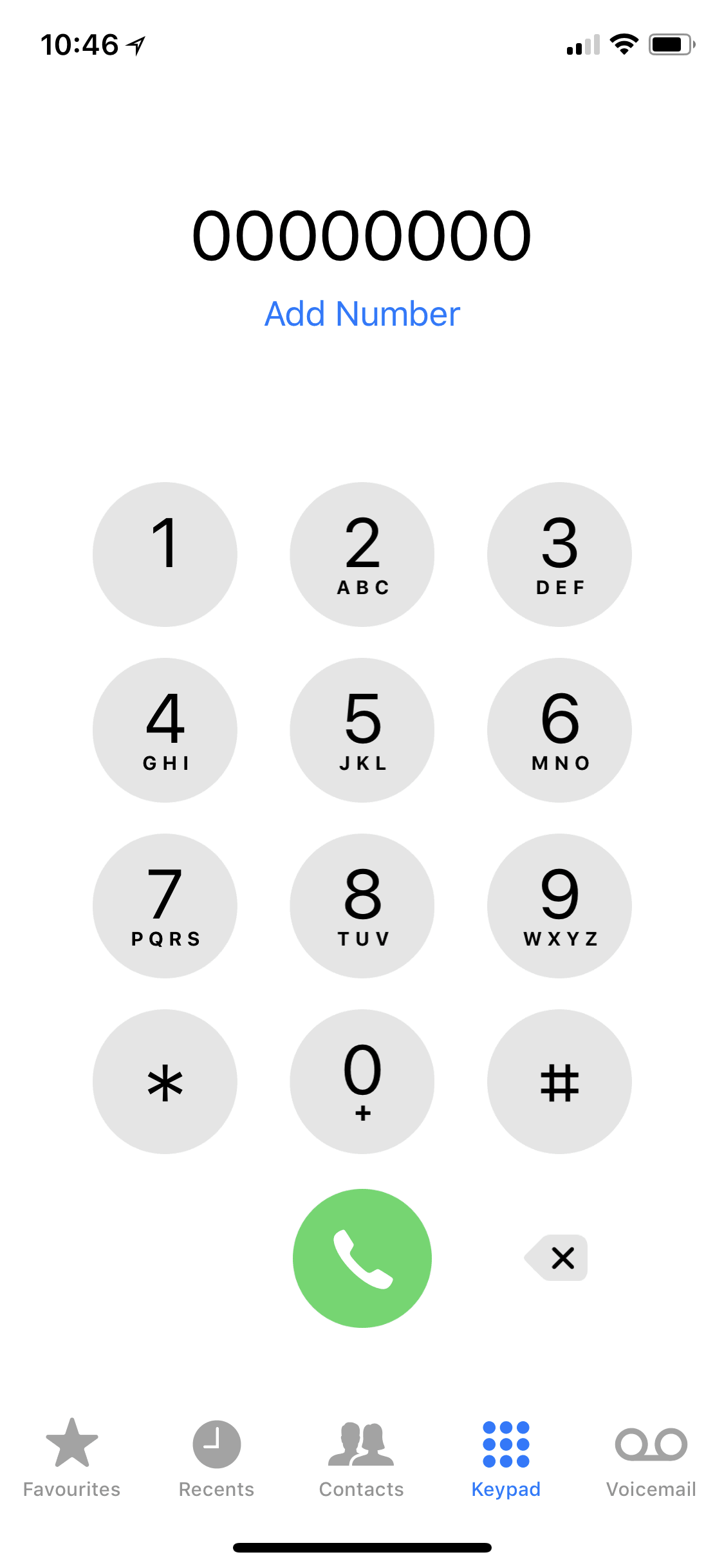Tap the hash key
Image resolution: width=724 pixels, height=1568 pixels.
click(559, 1081)
